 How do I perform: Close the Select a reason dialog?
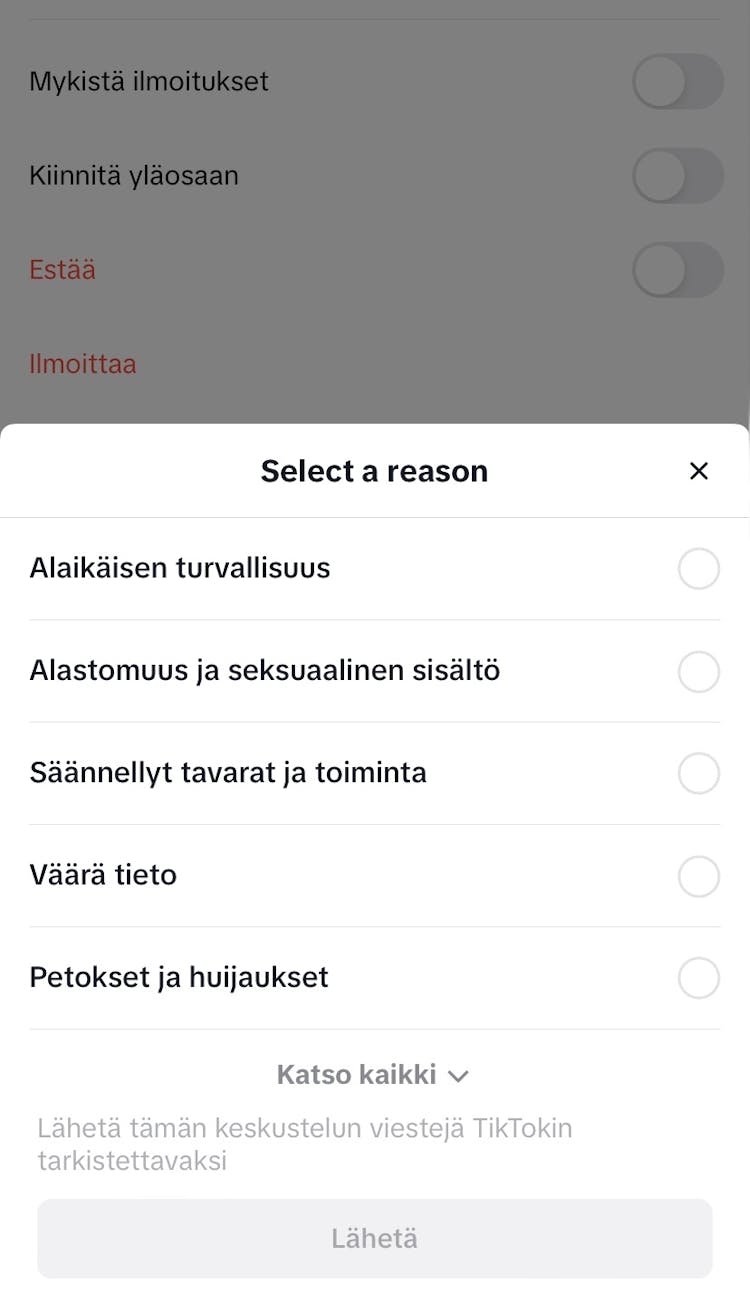(699, 471)
